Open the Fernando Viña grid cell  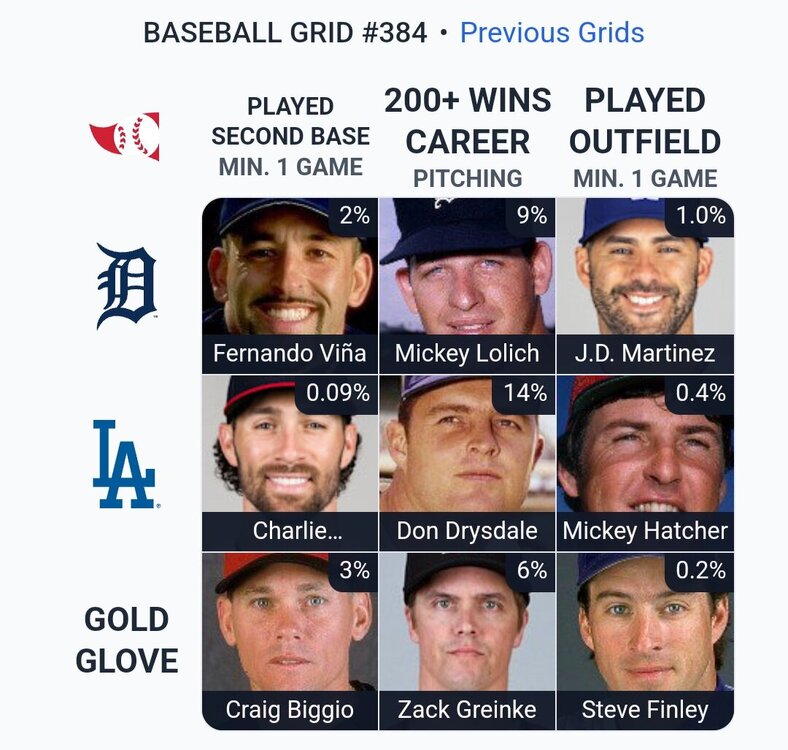[290, 285]
